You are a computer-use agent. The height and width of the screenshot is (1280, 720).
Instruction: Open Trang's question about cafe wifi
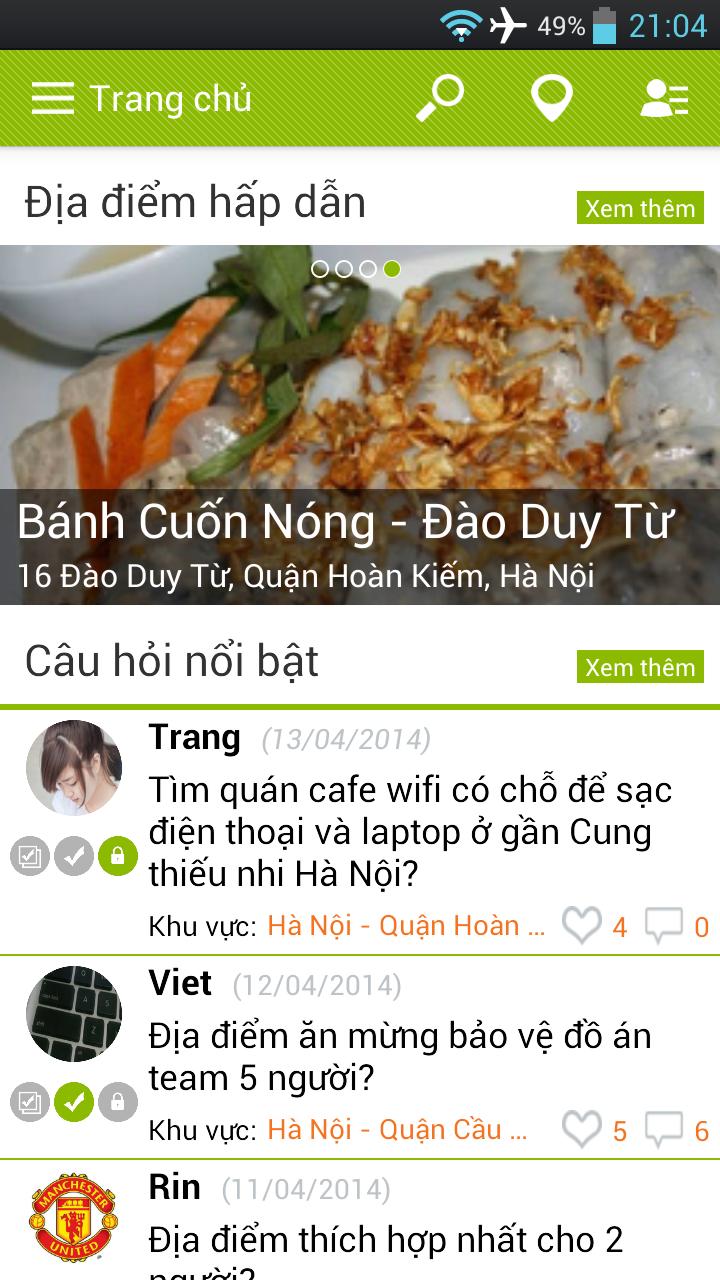(410, 832)
